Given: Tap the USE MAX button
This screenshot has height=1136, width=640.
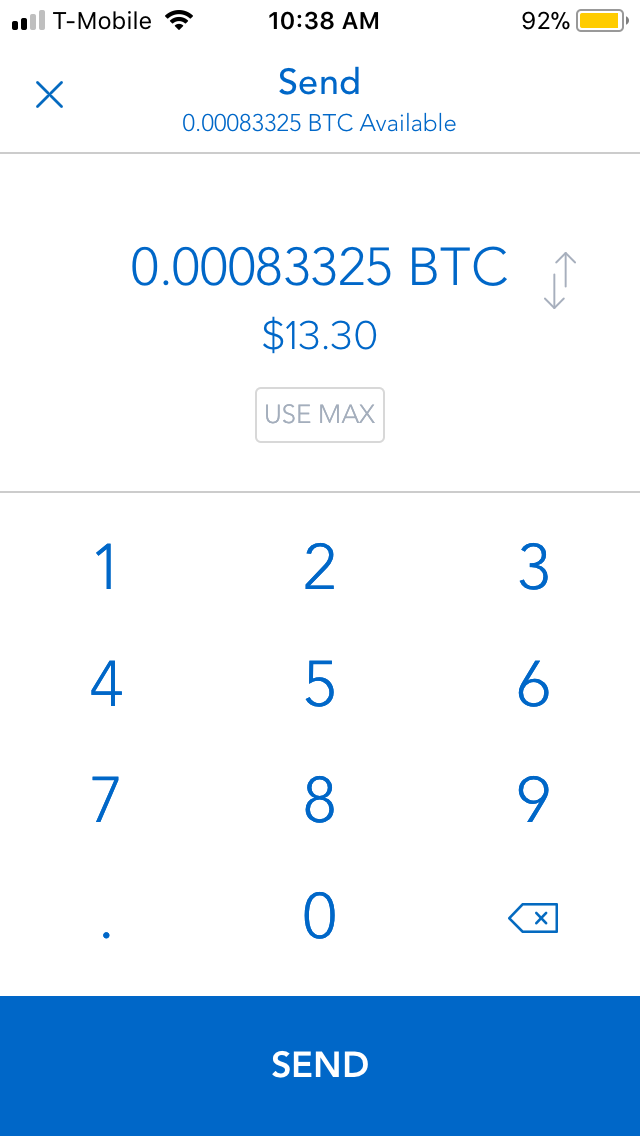Looking at the screenshot, I should pos(320,415).
